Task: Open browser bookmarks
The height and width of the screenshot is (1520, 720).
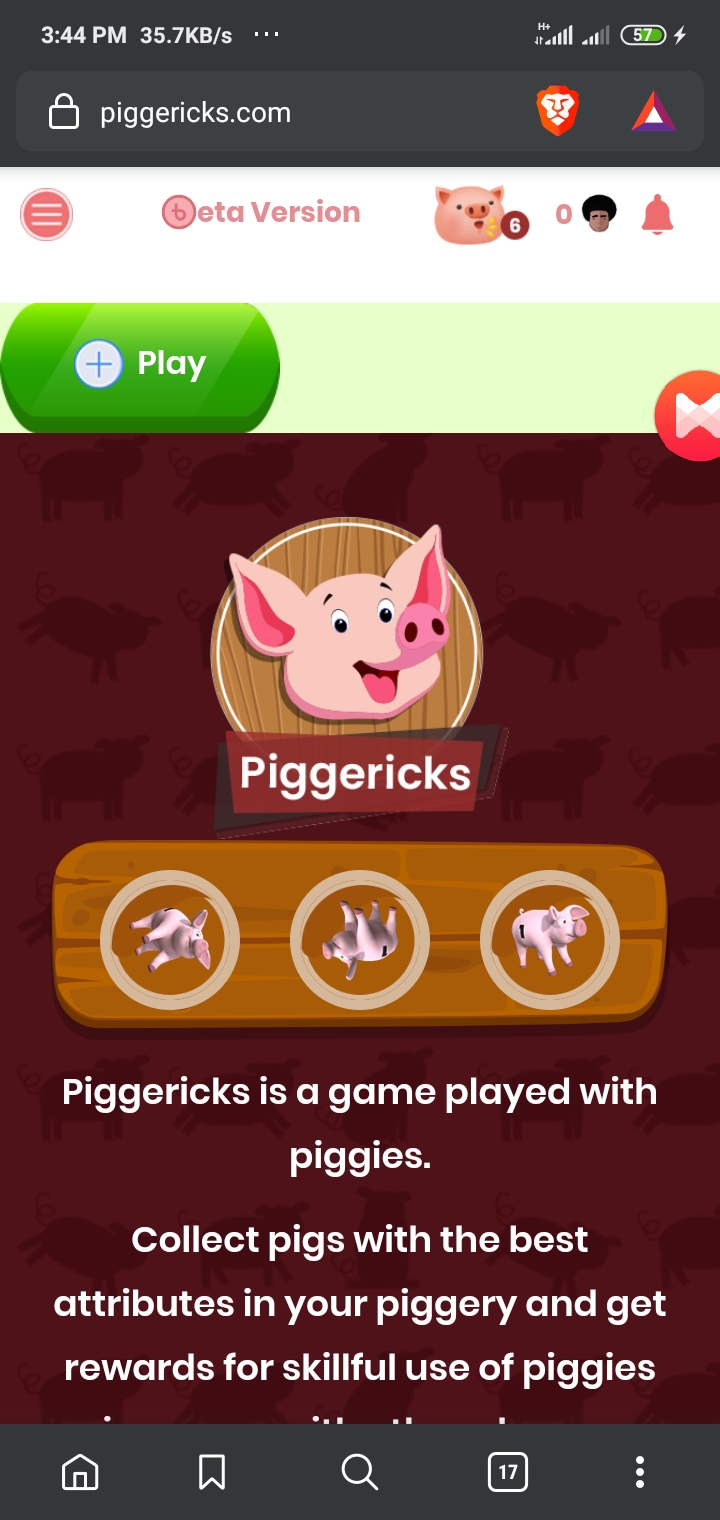Action: (x=212, y=1472)
